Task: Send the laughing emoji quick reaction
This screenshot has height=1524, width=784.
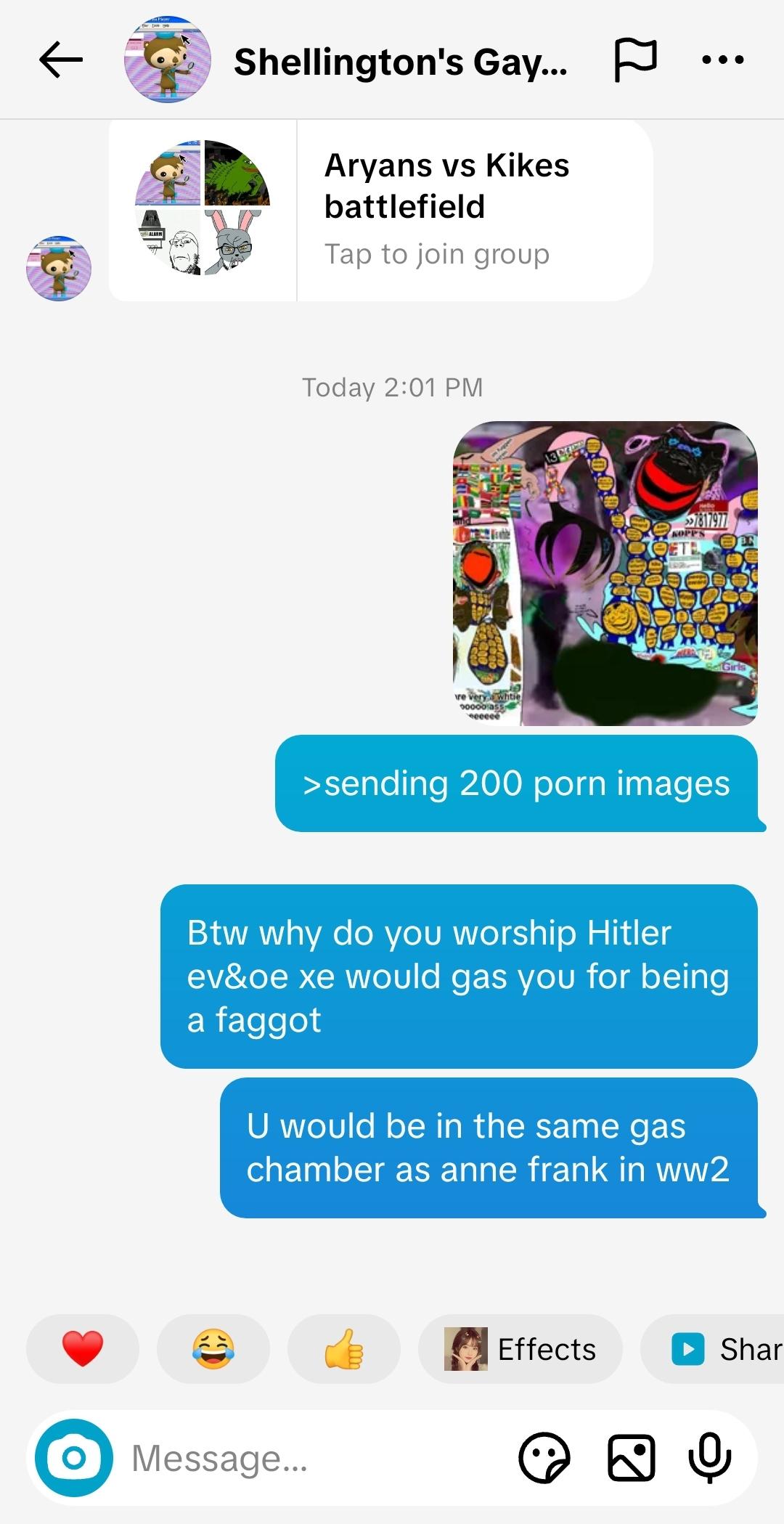Action: [x=213, y=1349]
